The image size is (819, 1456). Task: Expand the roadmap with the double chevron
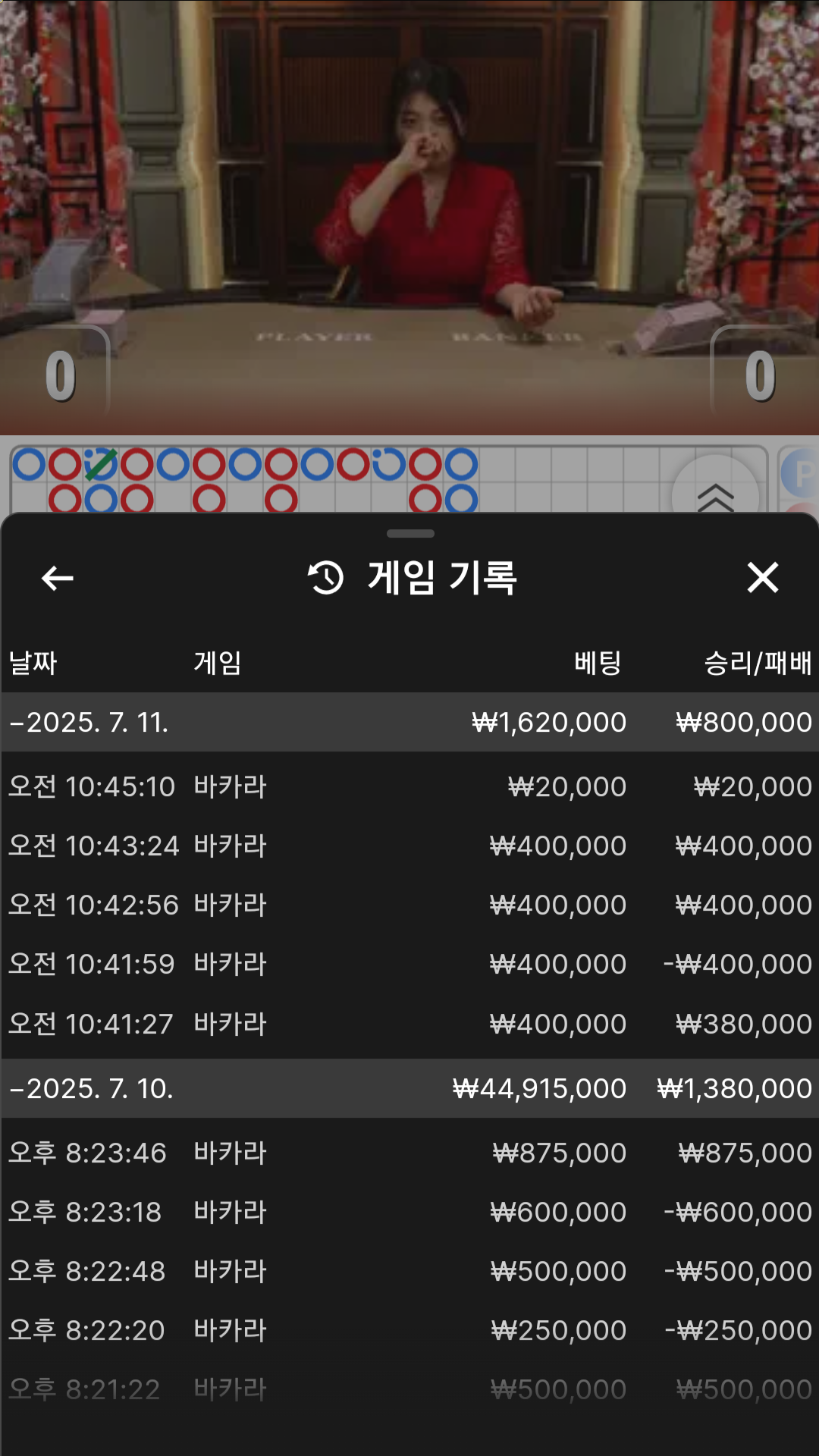coord(715,493)
